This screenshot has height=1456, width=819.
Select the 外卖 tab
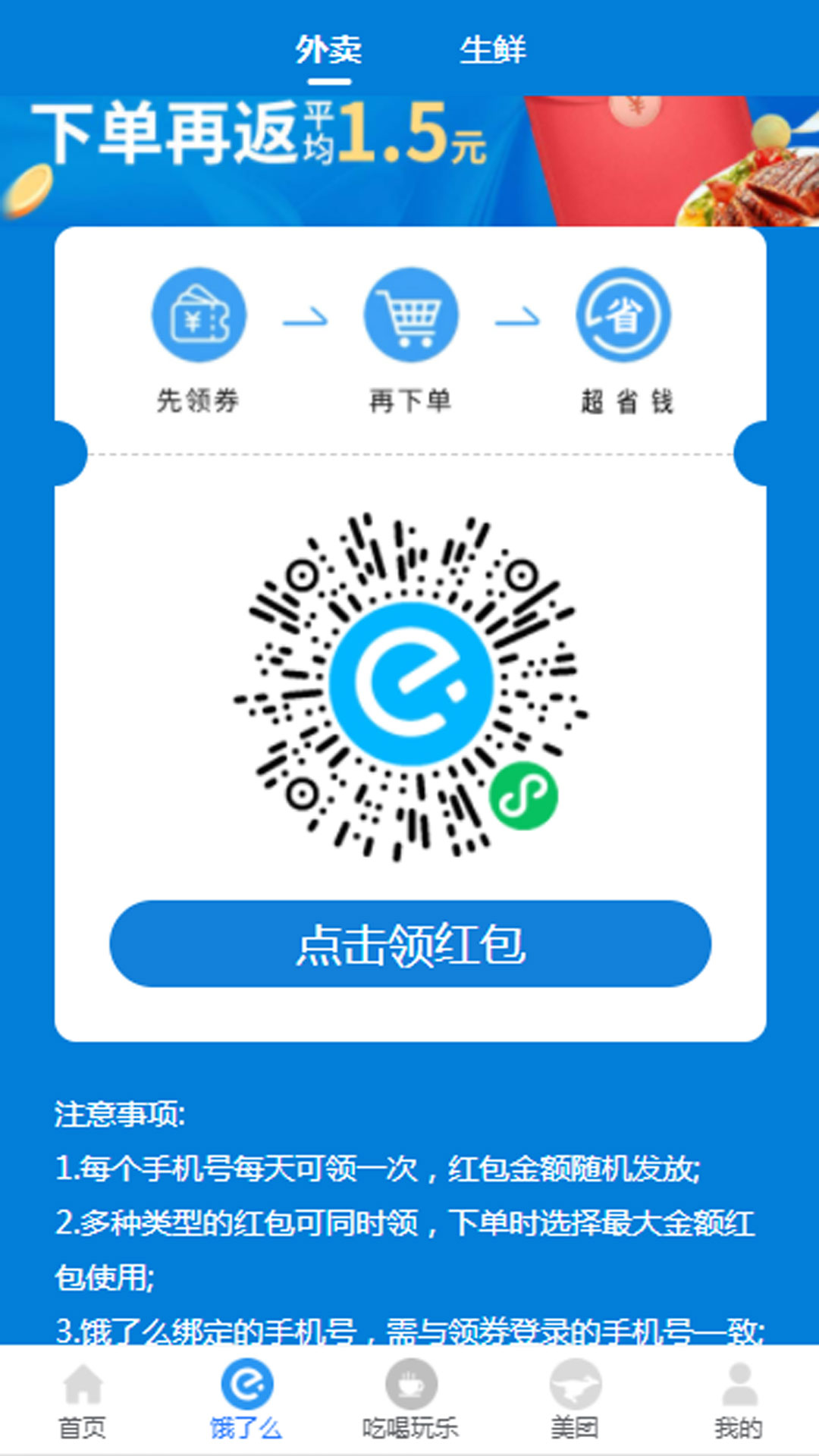(x=328, y=50)
